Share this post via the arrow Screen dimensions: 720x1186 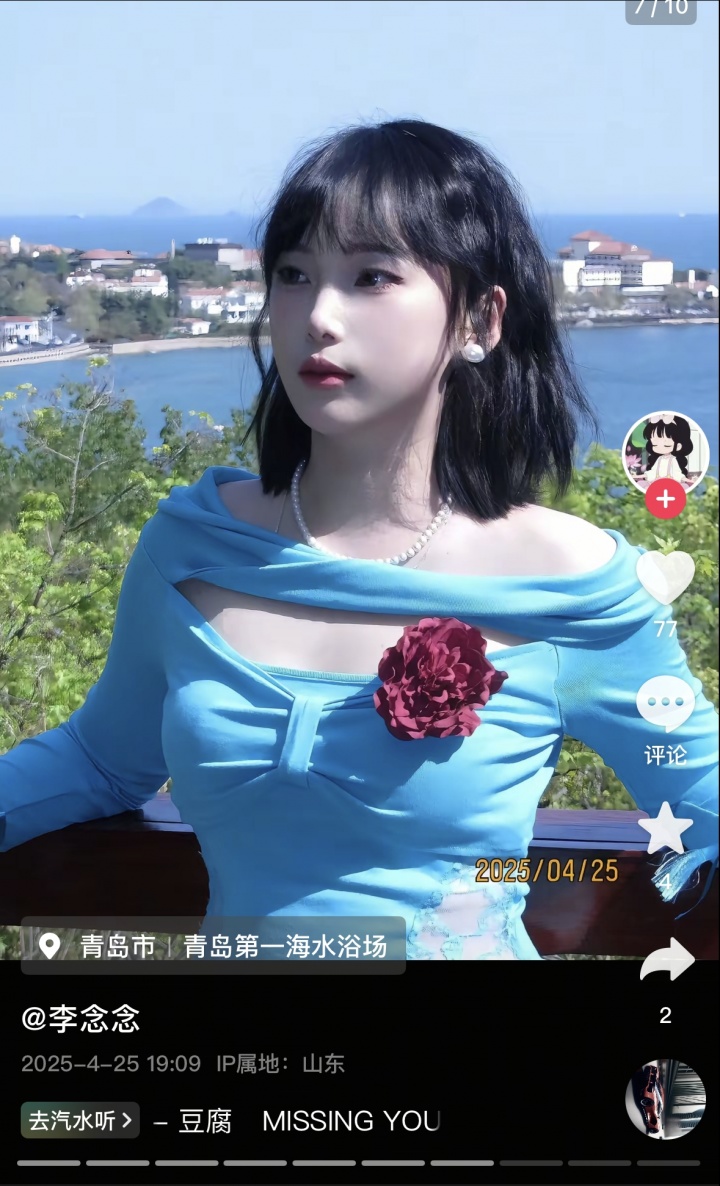(666, 962)
